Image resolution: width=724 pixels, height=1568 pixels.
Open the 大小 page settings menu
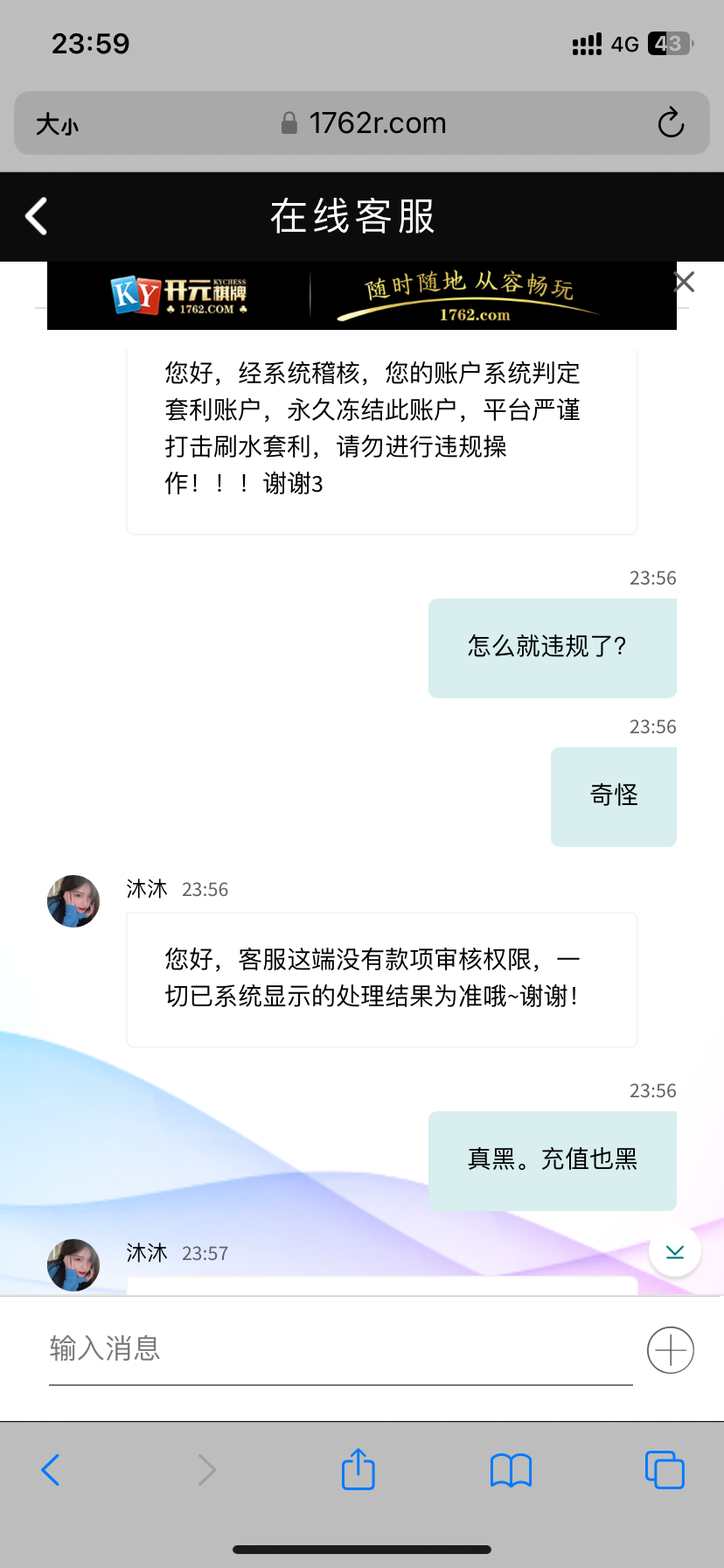[x=57, y=124]
